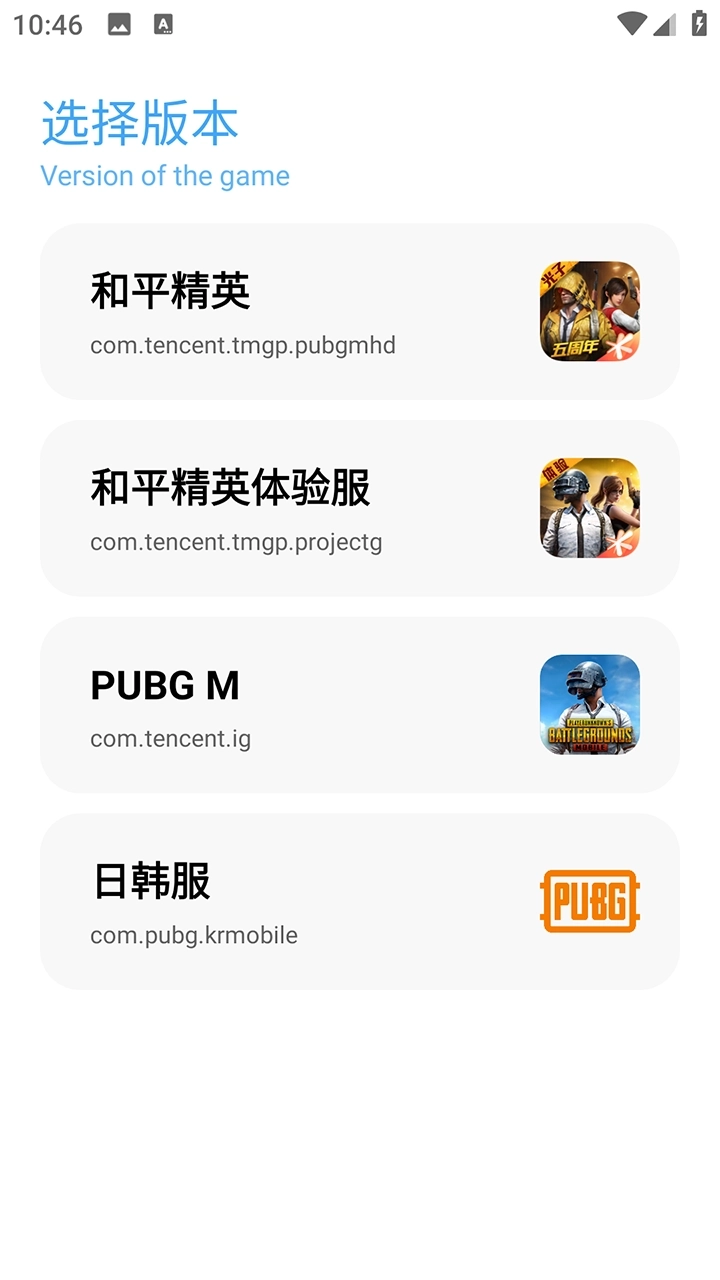Pick the PUBG M version card
The height and width of the screenshot is (1280, 720).
(360, 705)
